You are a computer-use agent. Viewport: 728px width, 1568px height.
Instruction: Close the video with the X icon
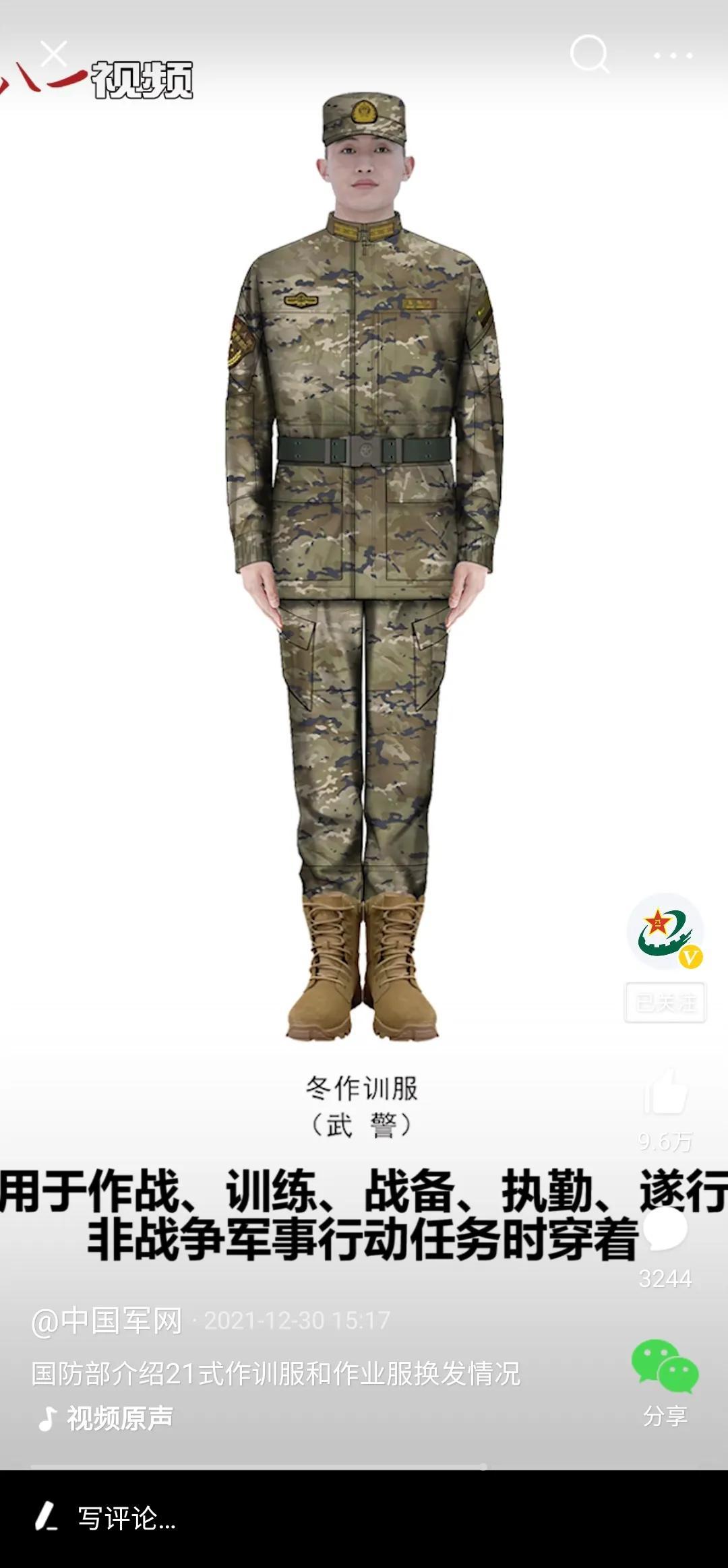53,54
